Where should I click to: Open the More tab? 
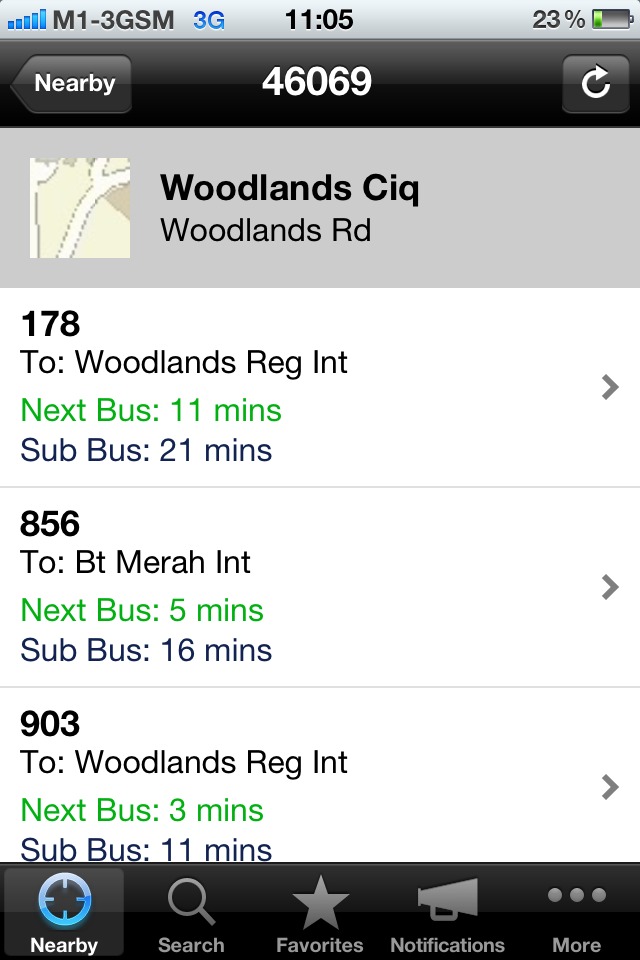tap(577, 915)
